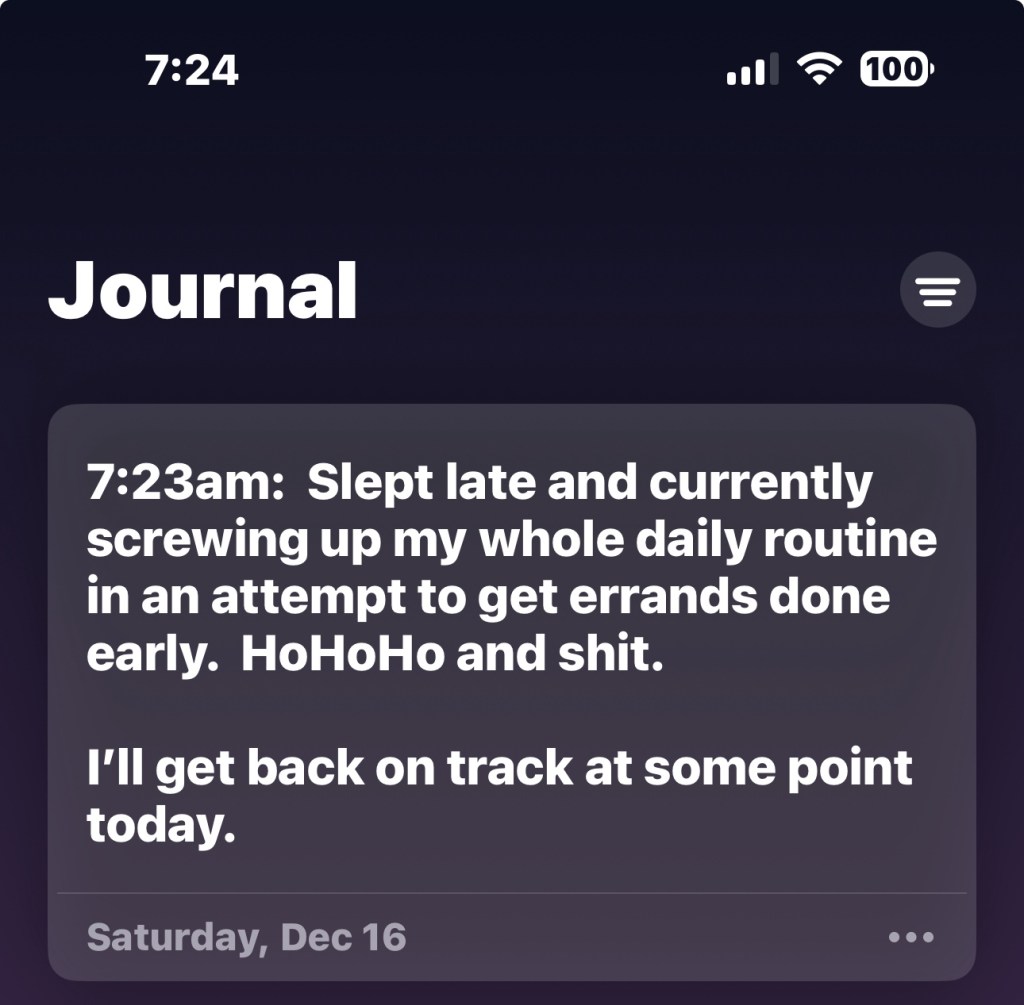Open more options for Dec 16 entry
Viewport: 1024px width, 1005px height.
(x=911, y=937)
